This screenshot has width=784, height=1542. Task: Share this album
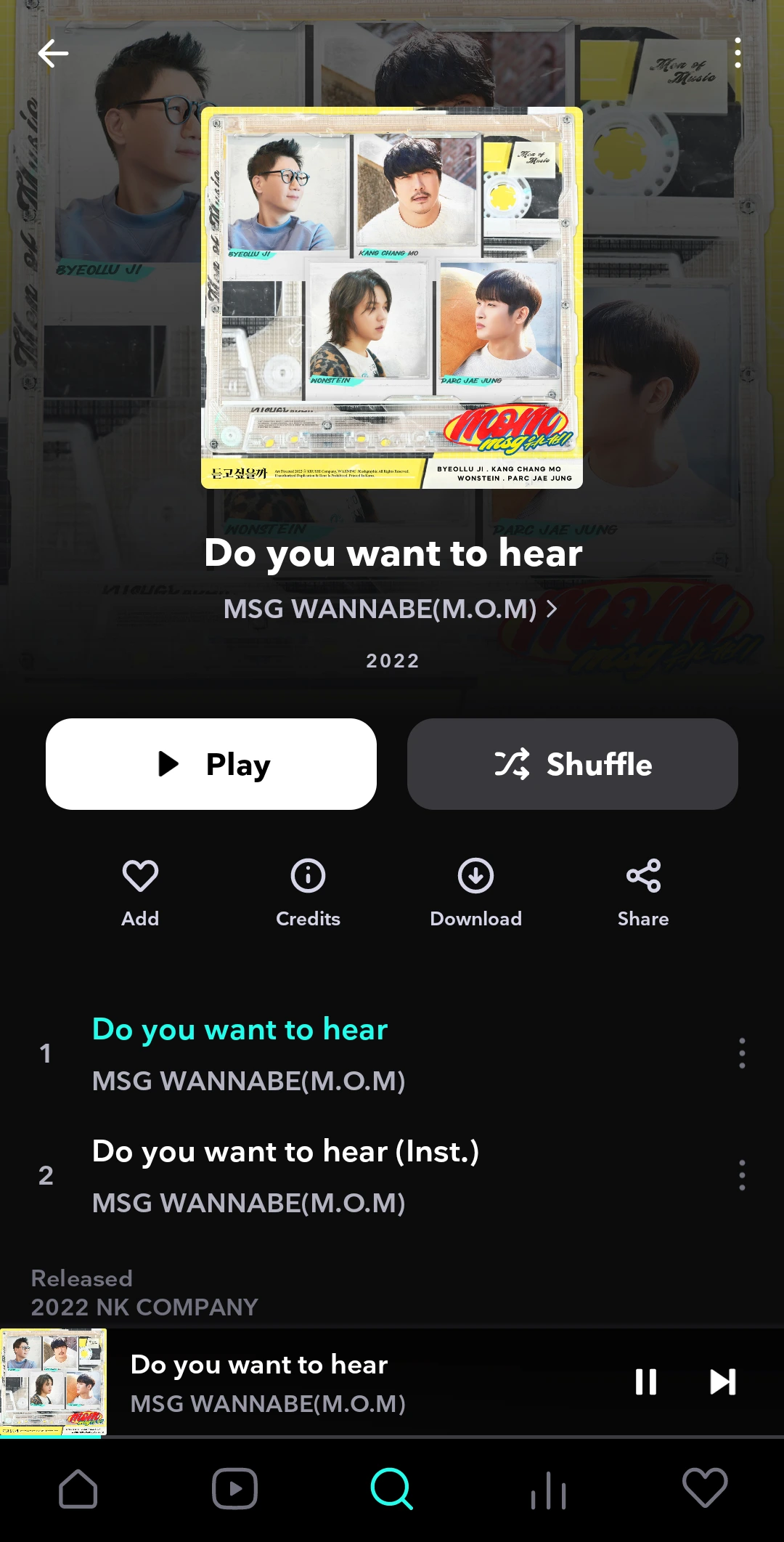[643, 892]
